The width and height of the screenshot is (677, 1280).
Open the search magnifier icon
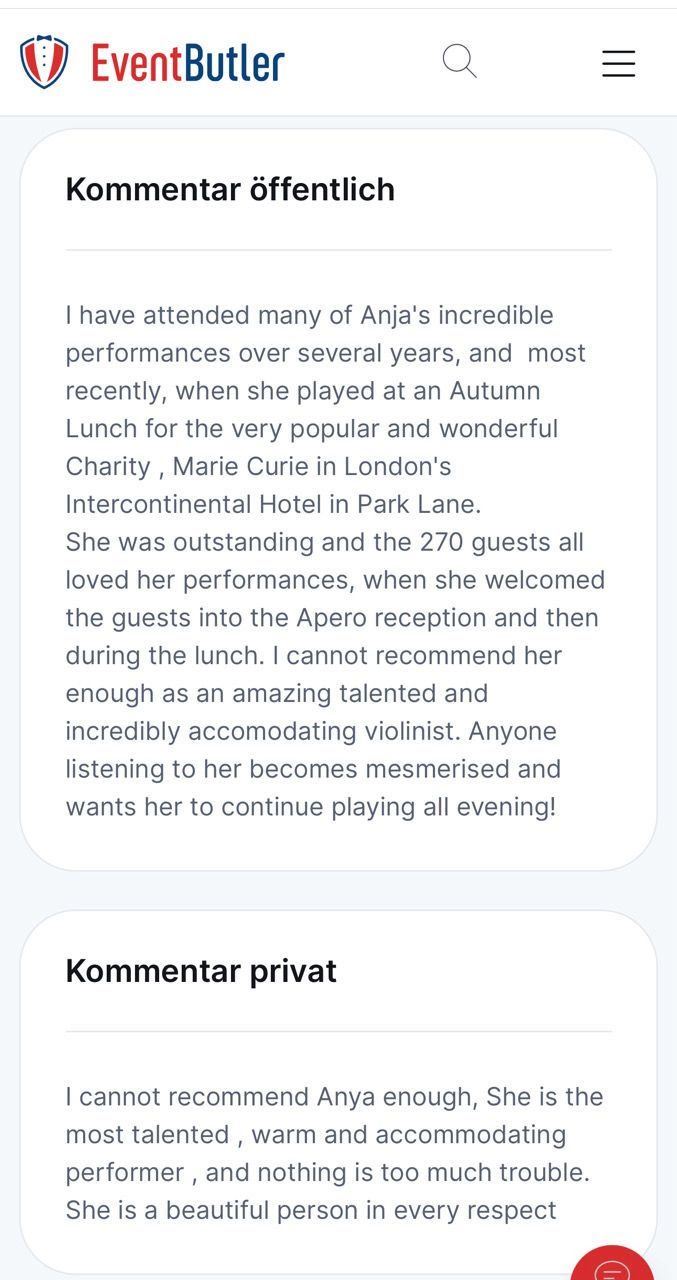pos(459,62)
